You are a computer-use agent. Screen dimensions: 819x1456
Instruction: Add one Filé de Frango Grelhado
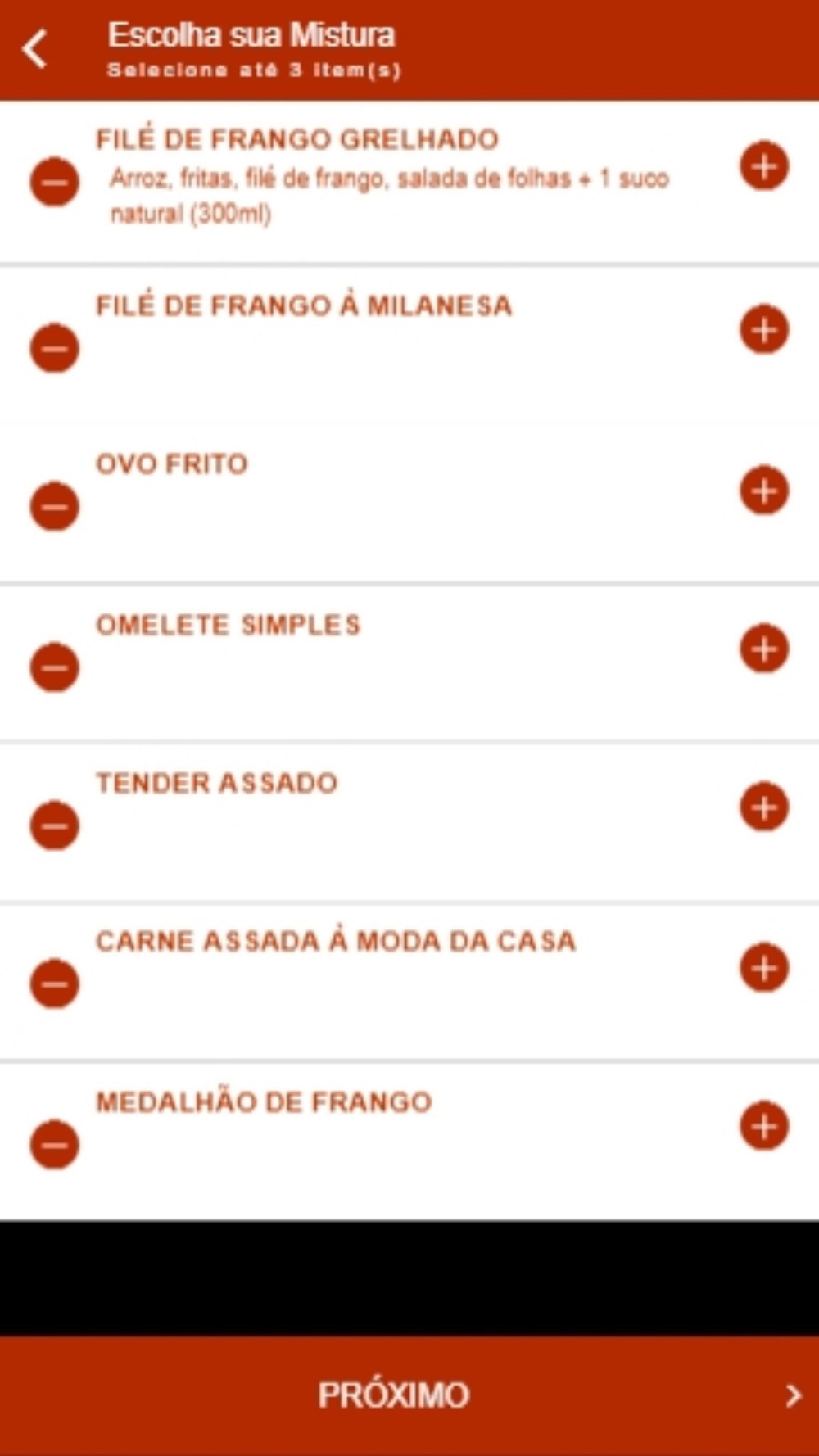[x=764, y=166]
